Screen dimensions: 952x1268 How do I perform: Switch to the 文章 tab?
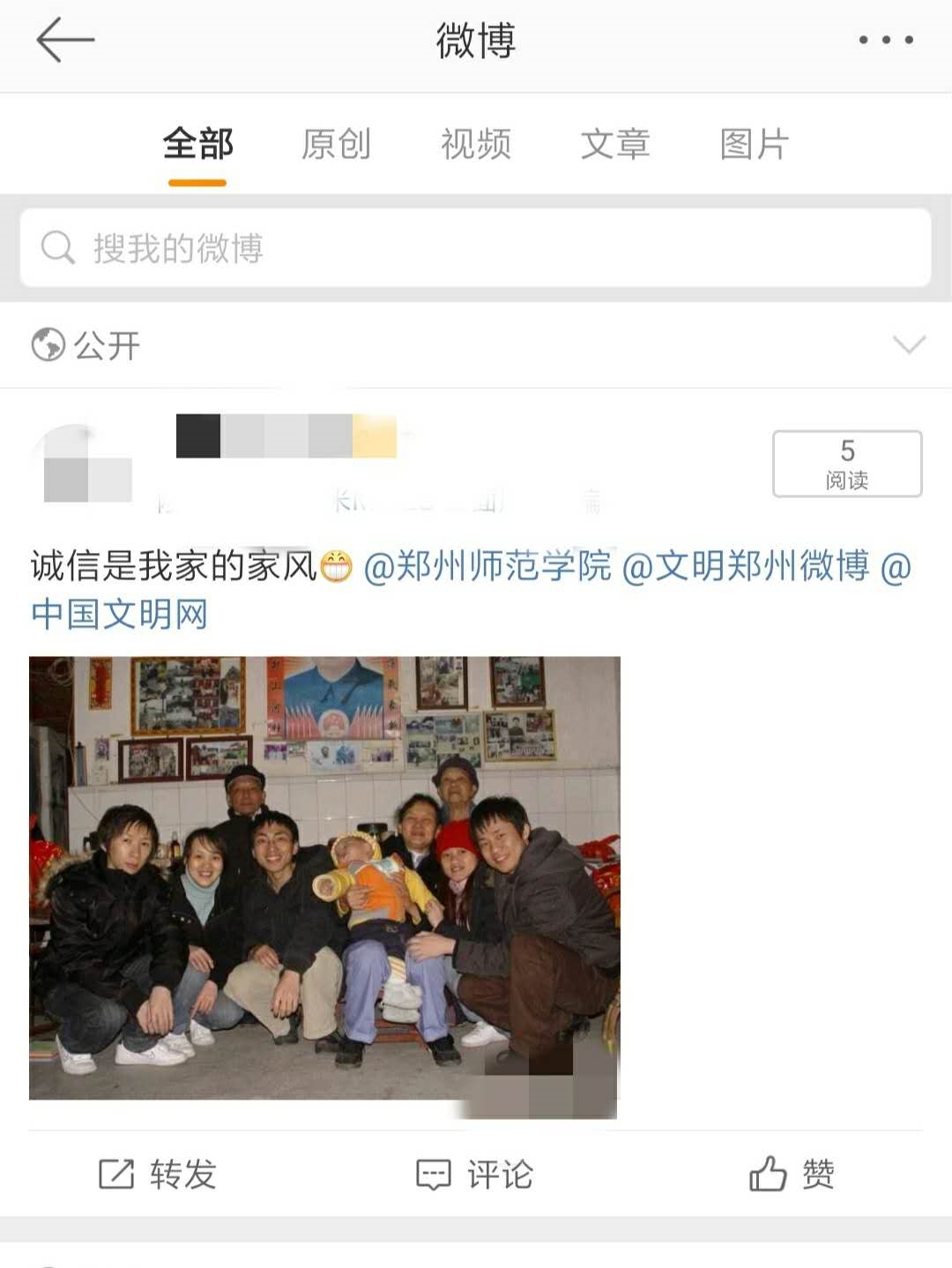(x=615, y=145)
